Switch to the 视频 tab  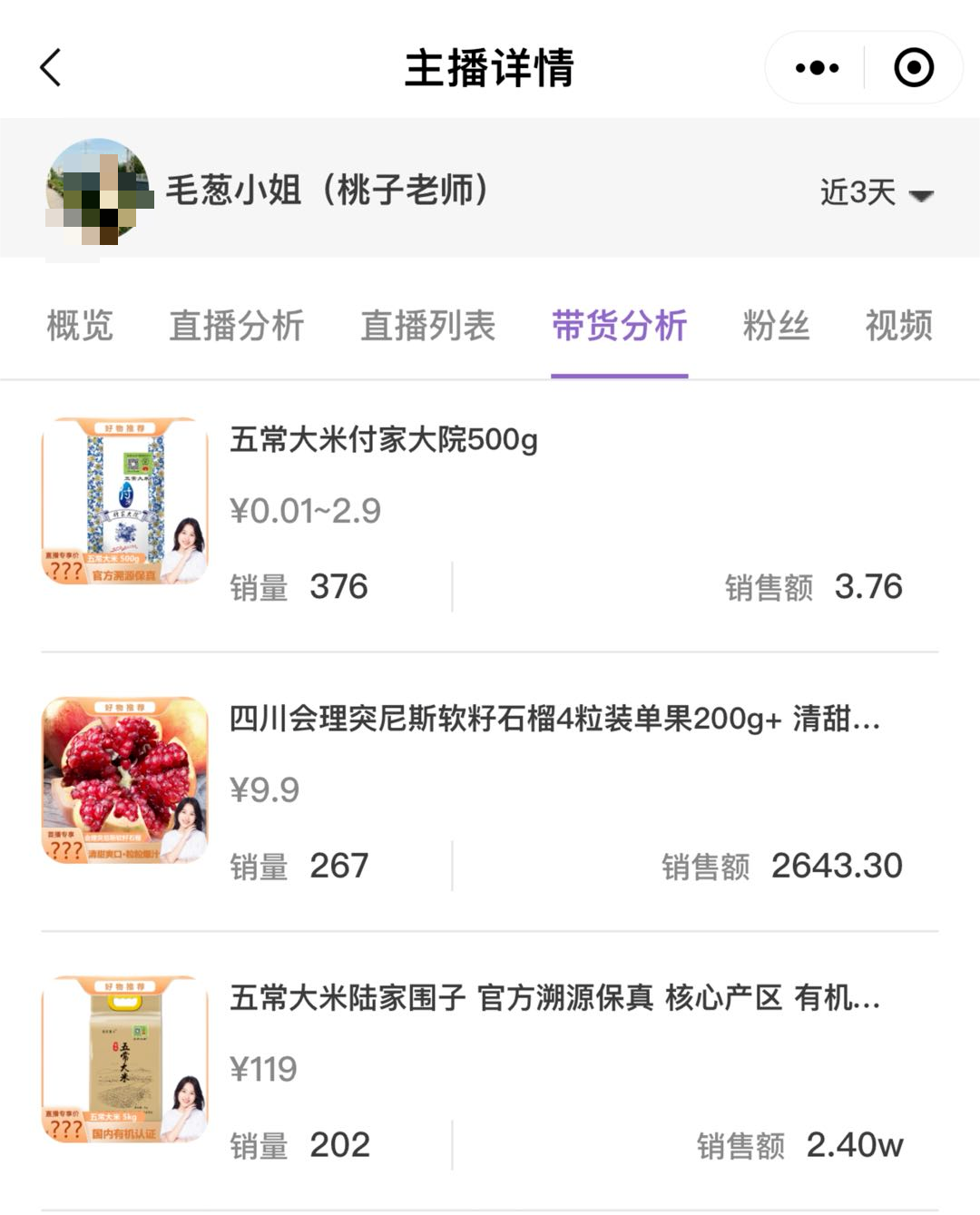(x=898, y=326)
